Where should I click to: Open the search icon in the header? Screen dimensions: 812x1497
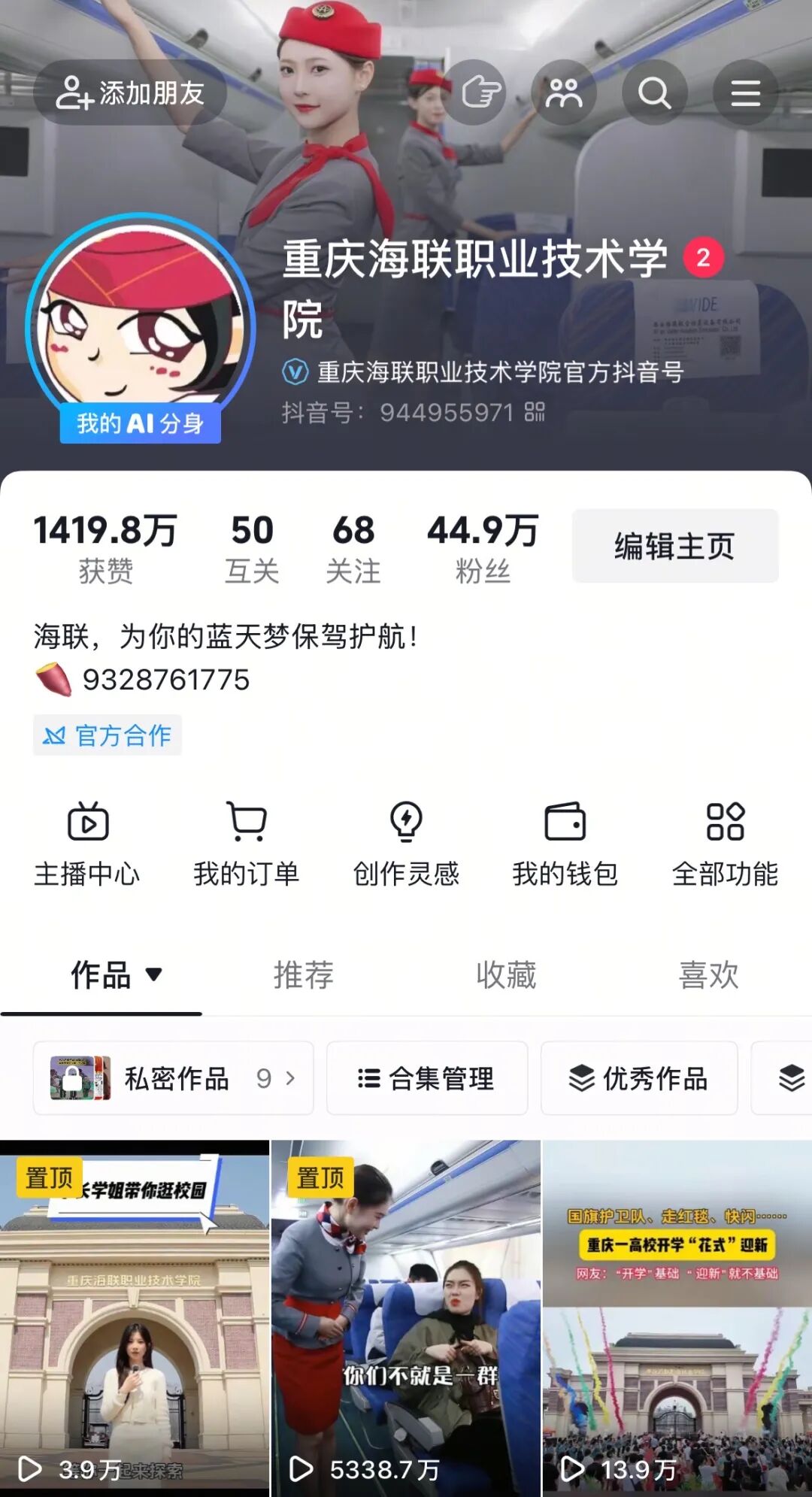tap(654, 93)
